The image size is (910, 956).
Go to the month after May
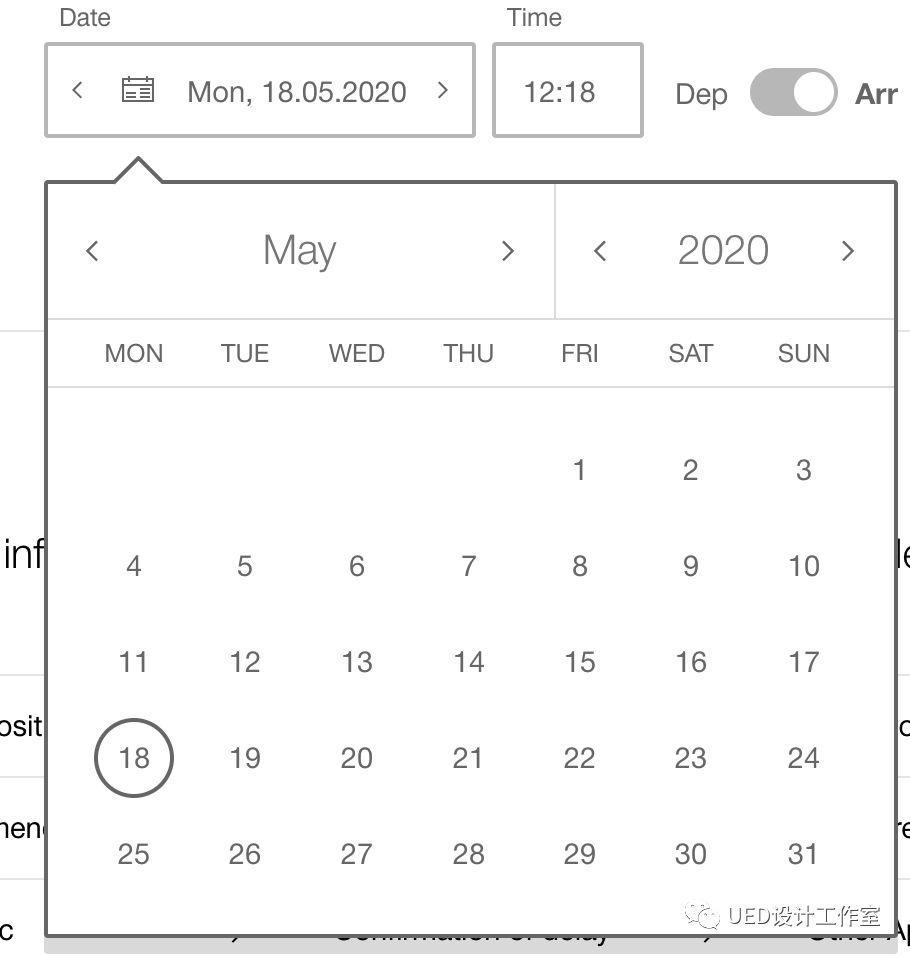pyautogui.click(x=507, y=251)
